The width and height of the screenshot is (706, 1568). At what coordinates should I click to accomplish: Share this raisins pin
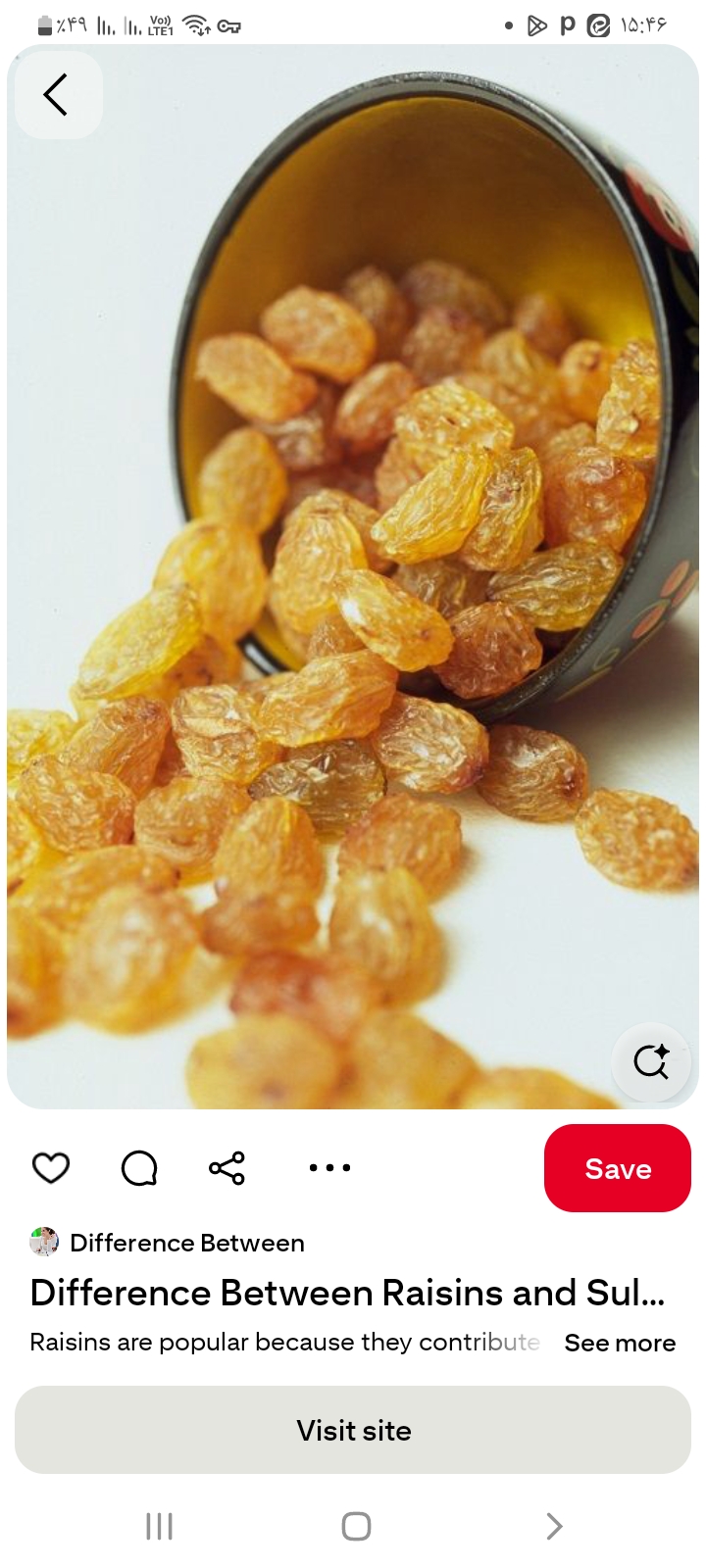[227, 1168]
